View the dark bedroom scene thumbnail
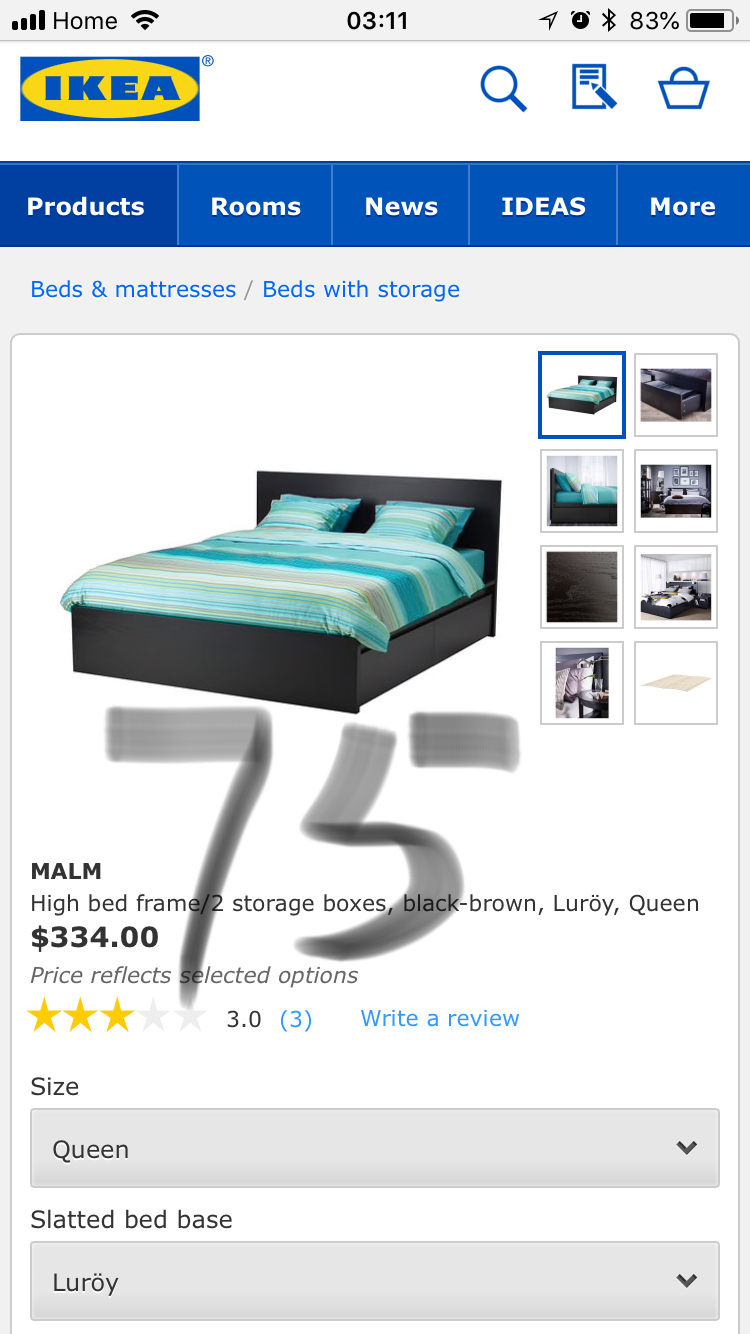The image size is (750, 1334). point(676,491)
